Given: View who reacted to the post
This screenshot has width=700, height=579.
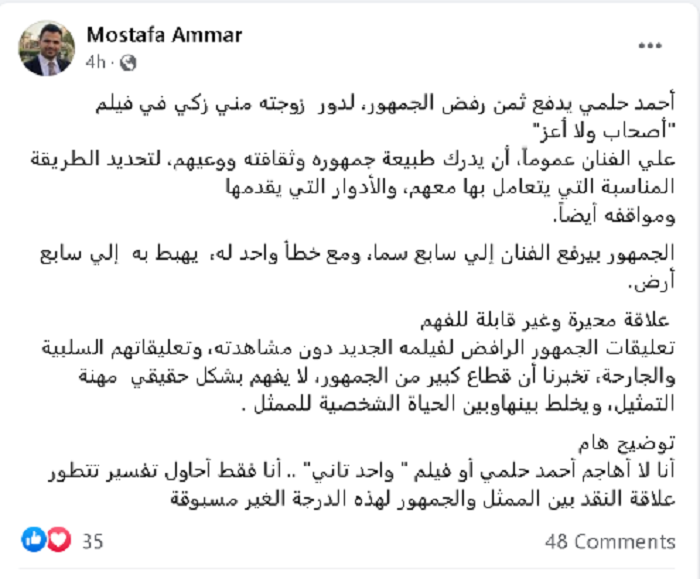Looking at the screenshot, I should pyautogui.click(x=62, y=541).
